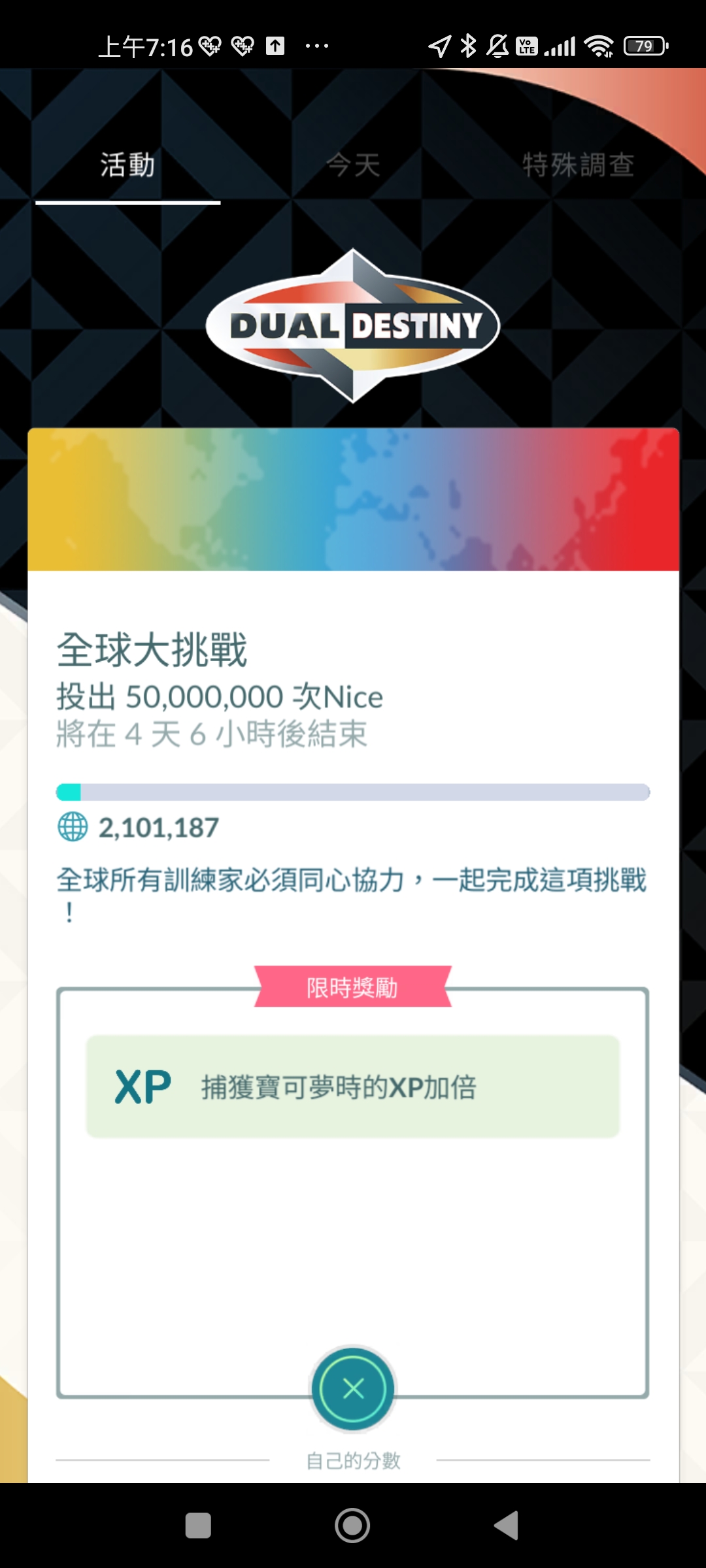Open the 特殊調查 tab

578,165
